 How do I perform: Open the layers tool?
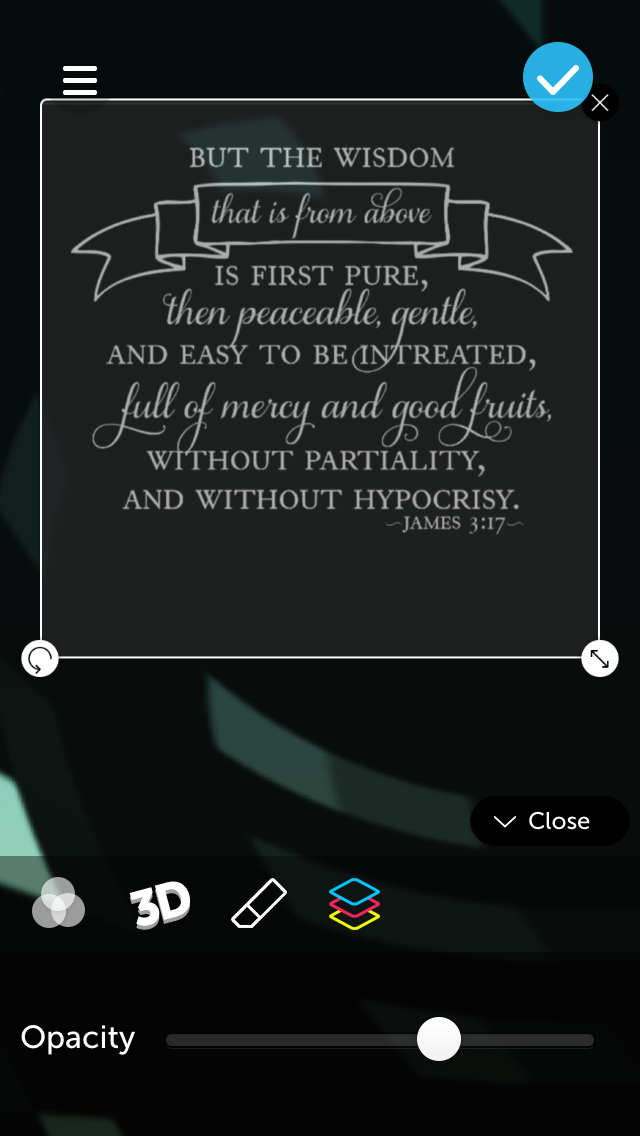[x=355, y=904]
